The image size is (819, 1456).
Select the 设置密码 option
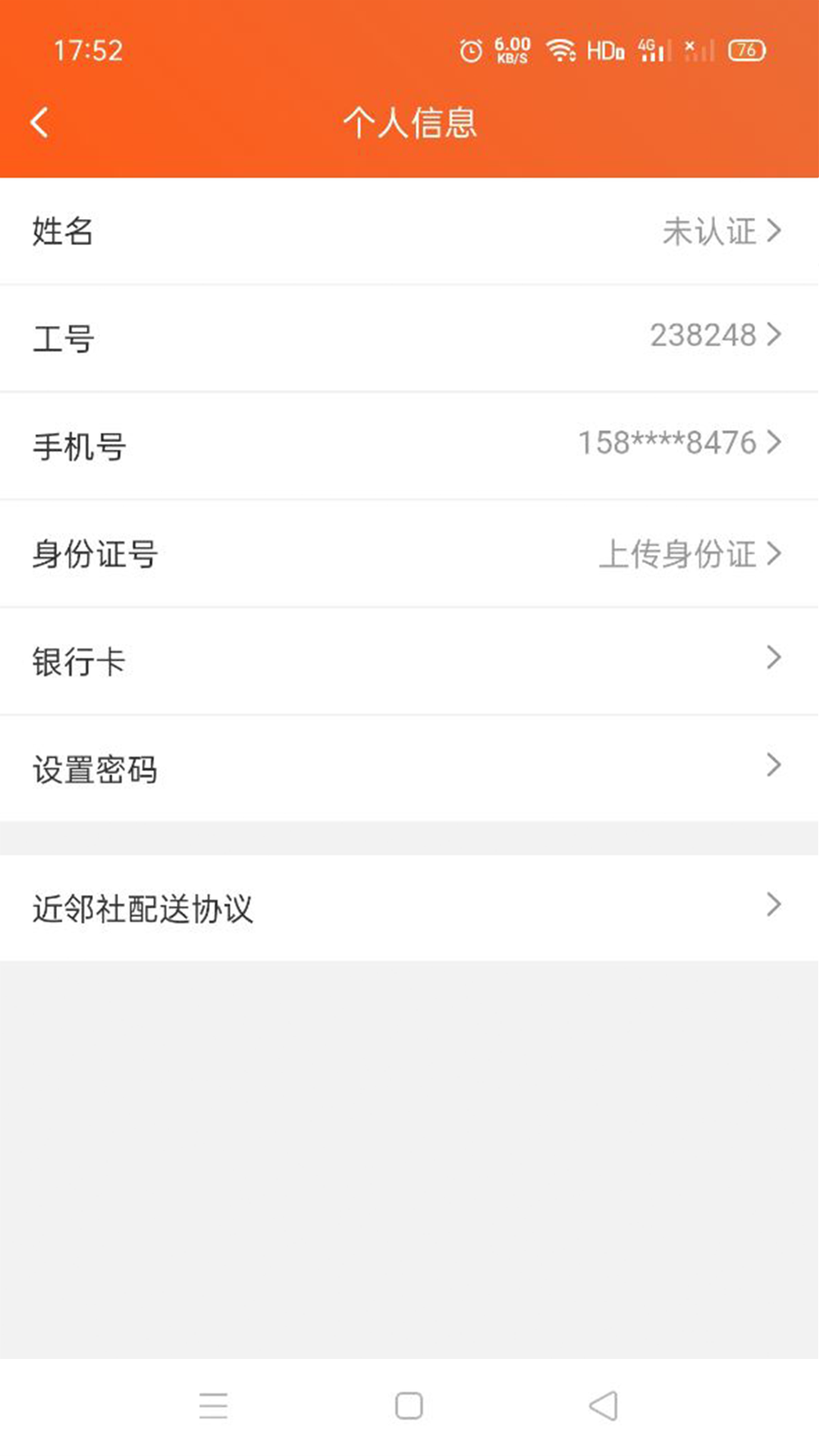409,768
